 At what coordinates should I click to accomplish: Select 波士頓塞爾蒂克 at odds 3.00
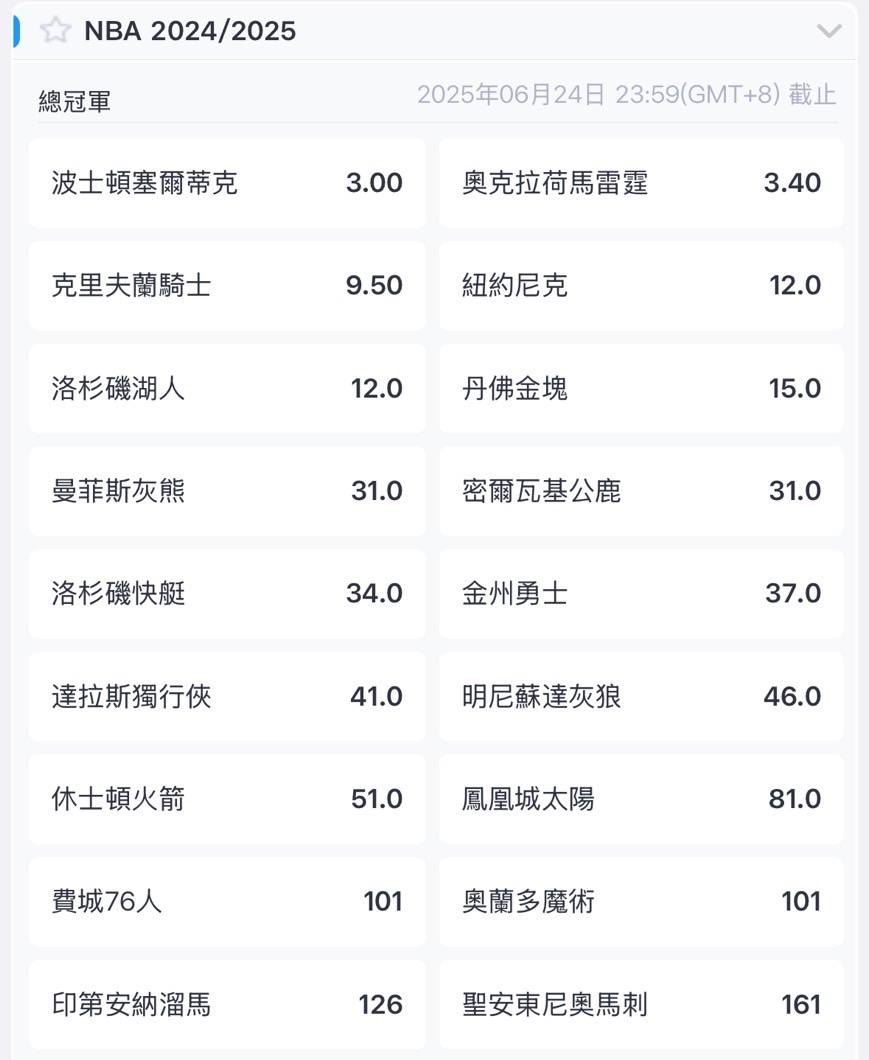tap(227, 183)
